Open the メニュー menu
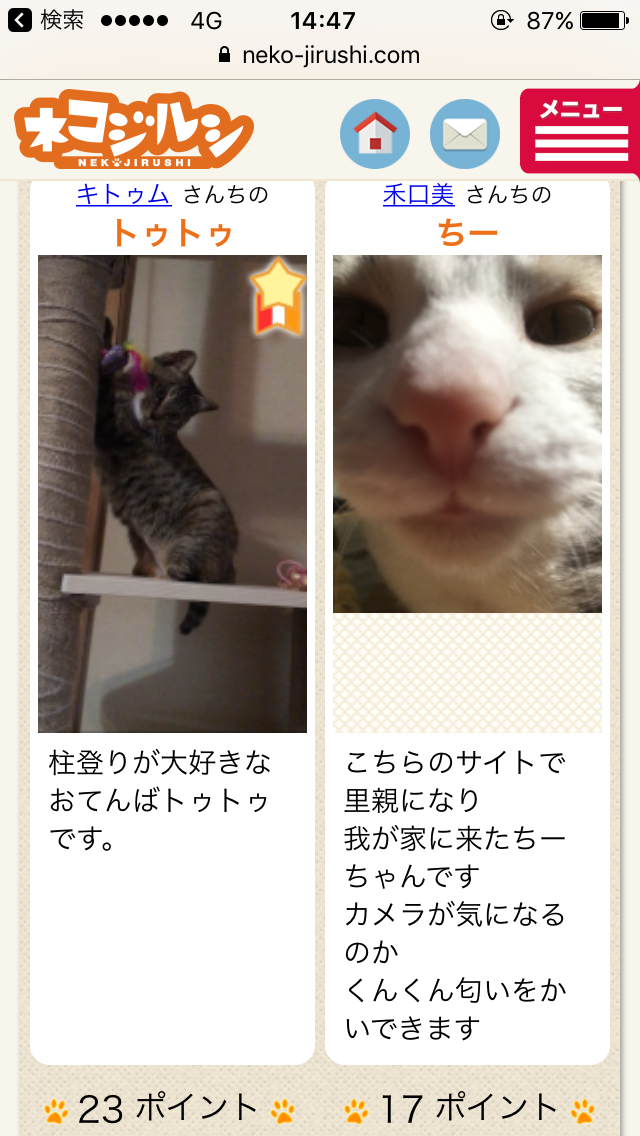Image resolution: width=640 pixels, height=1136 pixels. (581, 130)
